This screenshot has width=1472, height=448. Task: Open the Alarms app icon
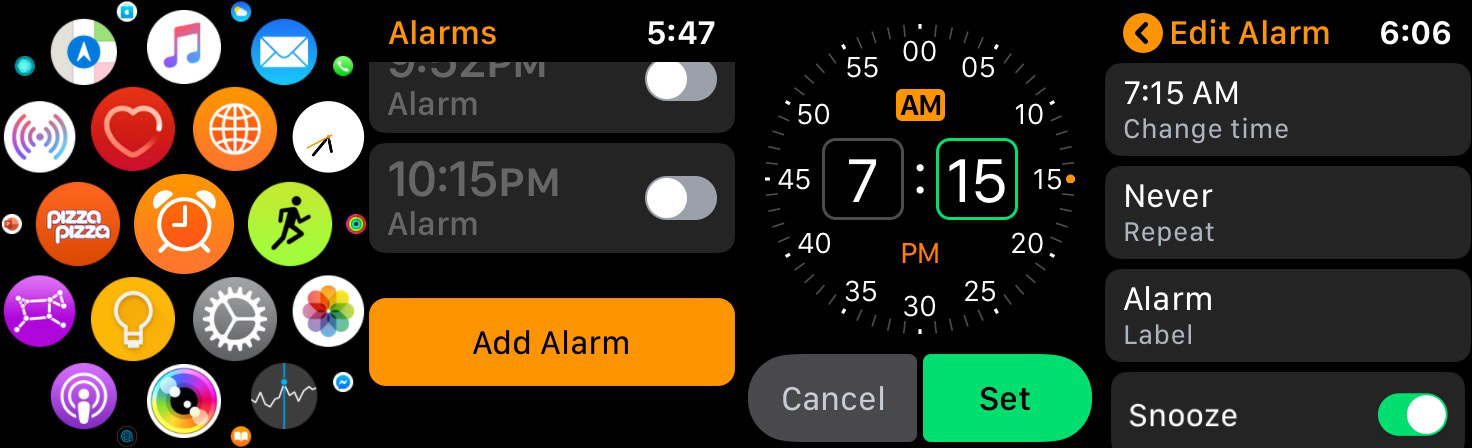click(x=183, y=224)
